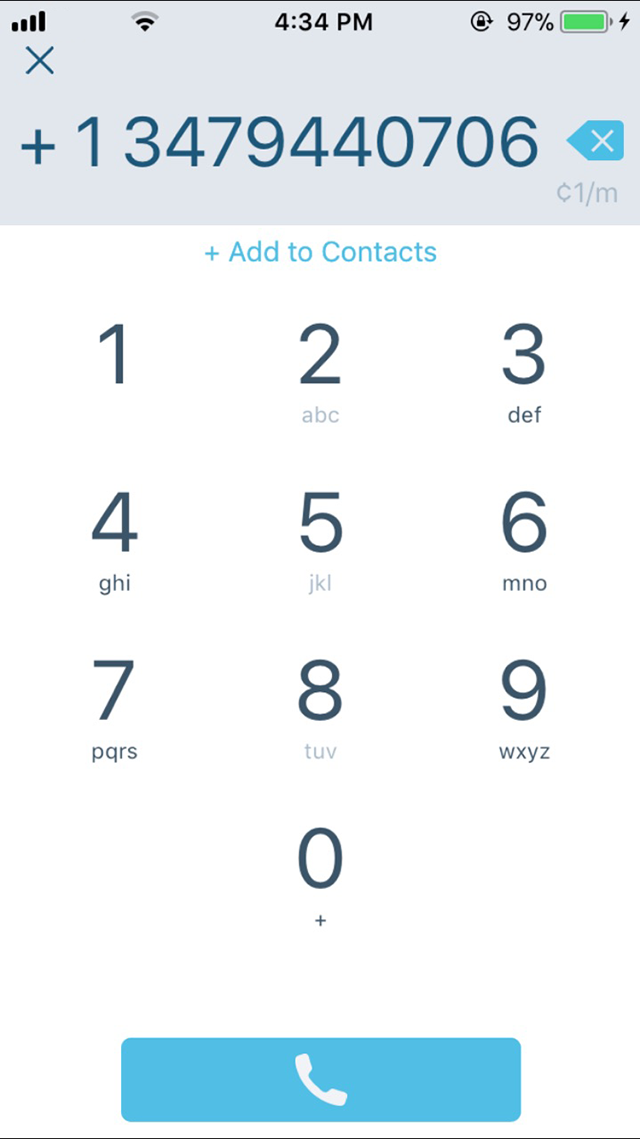Start the call with phone button
Image resolution: width=640 pixels, height=1139 pixels.
tap(320, 1079)
